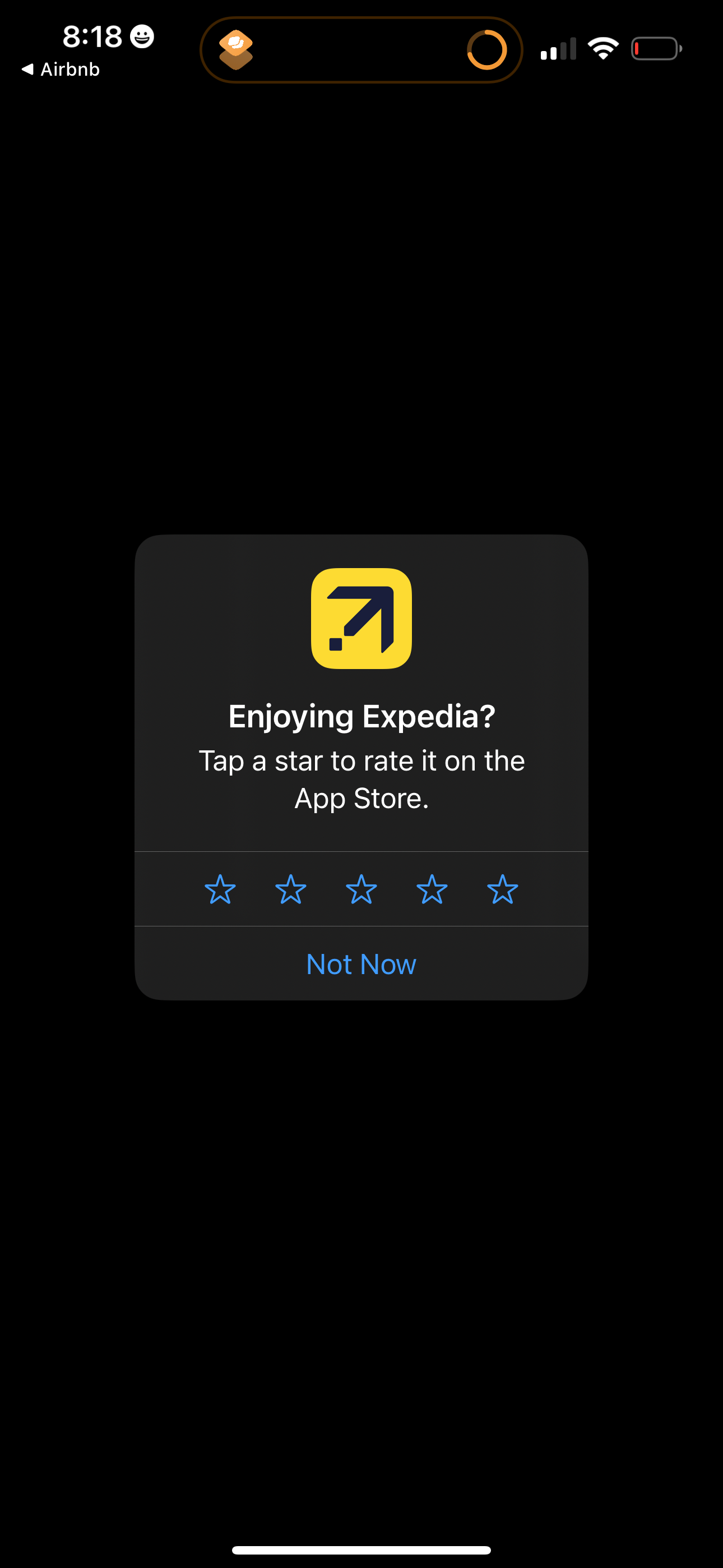Image resolution: width=723 pixels, height=1568 pixels.
Task: Tap the low battery indicator
Action: pyautogui.click(x=656, y=48)
